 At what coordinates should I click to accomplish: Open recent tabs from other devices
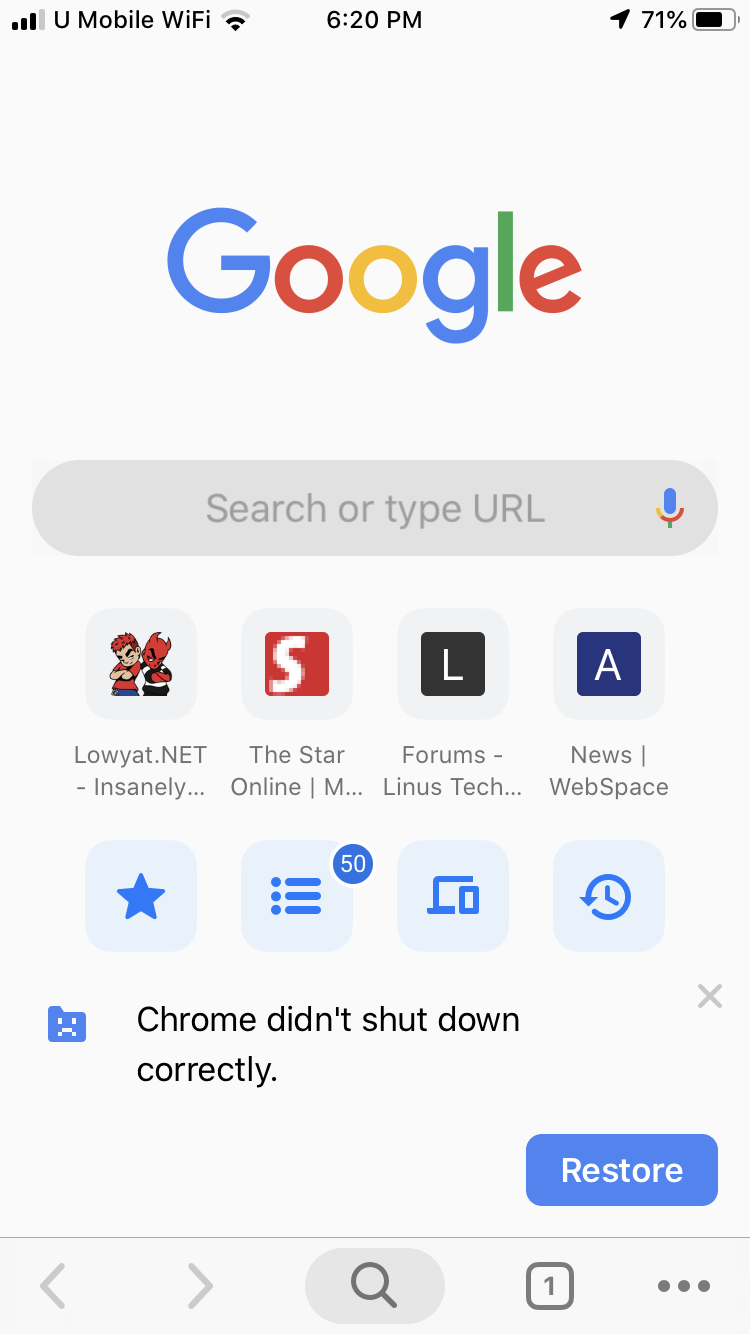pyautogui.click(x=453, y=896)
